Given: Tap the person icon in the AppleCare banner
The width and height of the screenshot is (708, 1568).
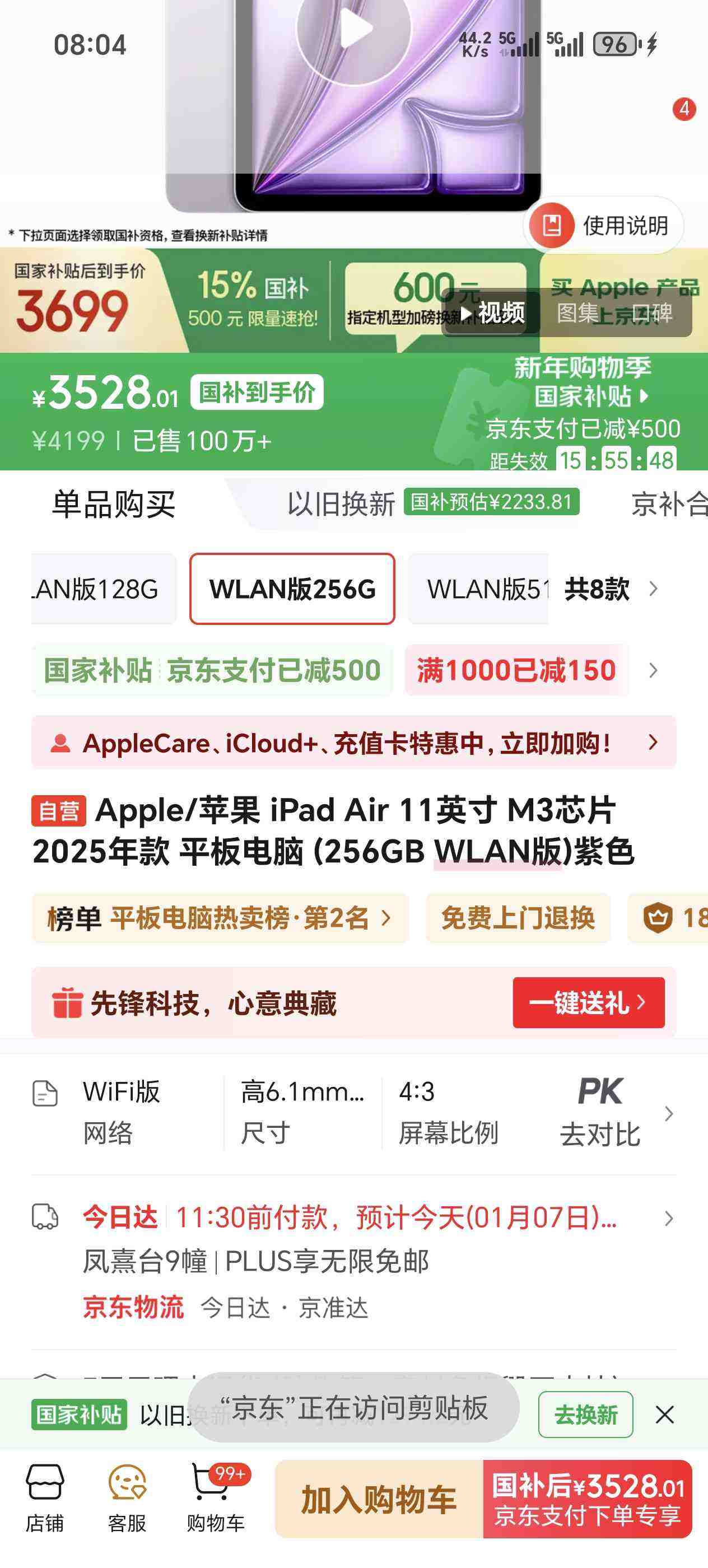Looking at the screenshot, I should pyautogui.click(x=61, y=742).
